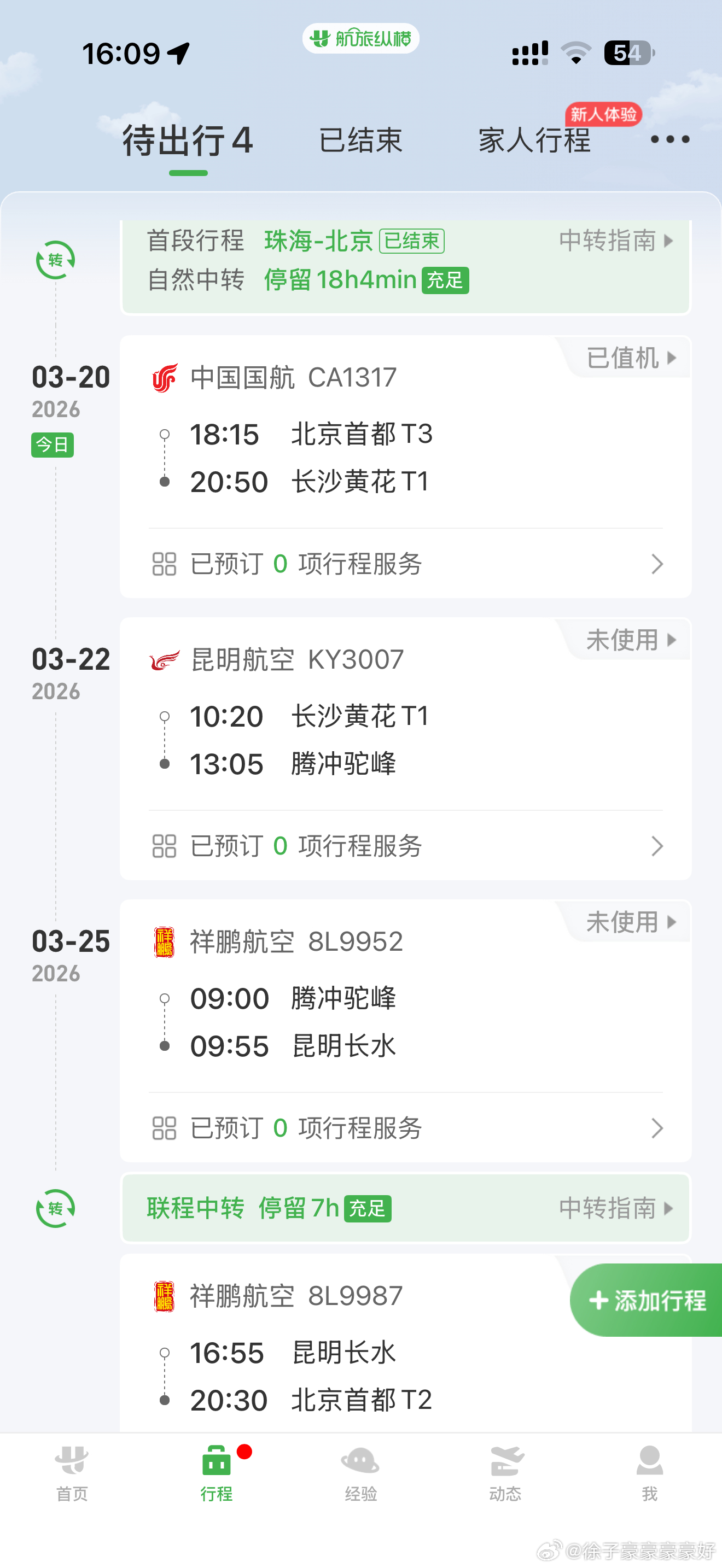Screen dimensions: 722x1568
Task: Switch to the 家人行程 tab
Action: [534, 140]
